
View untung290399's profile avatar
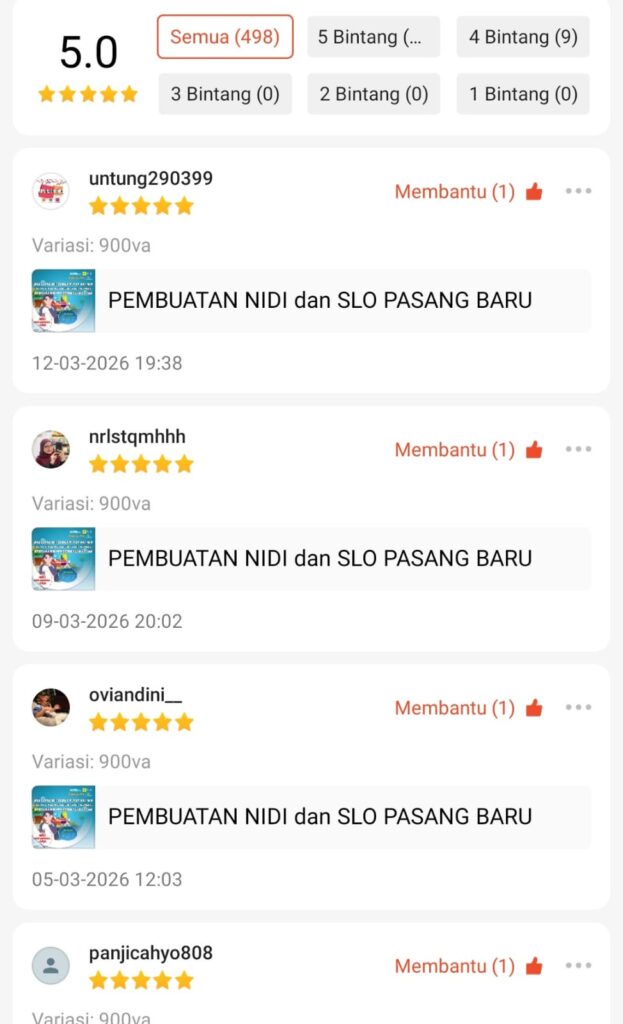[x=51, y=191]
